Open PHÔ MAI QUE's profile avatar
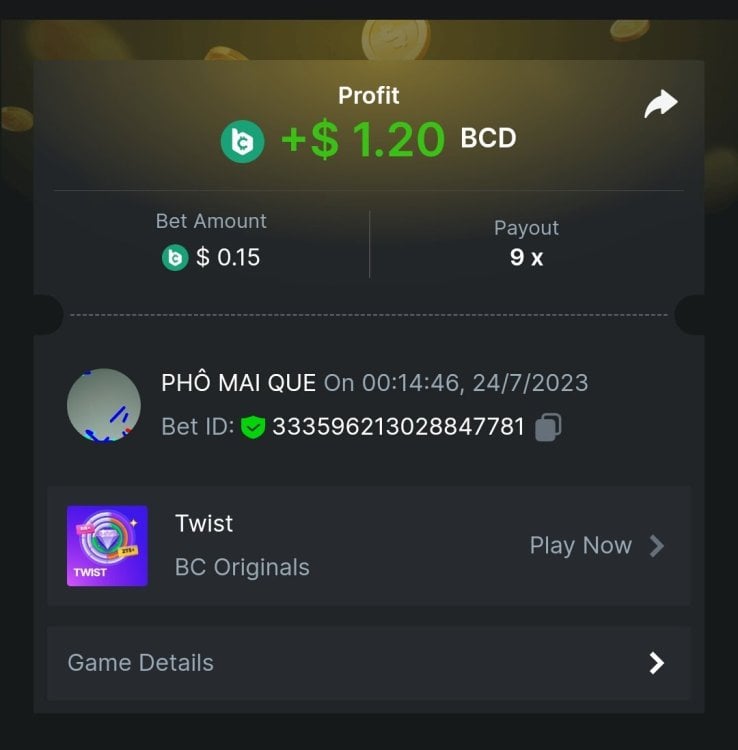This screenshot has width=738, height=750. pos(104,405)
